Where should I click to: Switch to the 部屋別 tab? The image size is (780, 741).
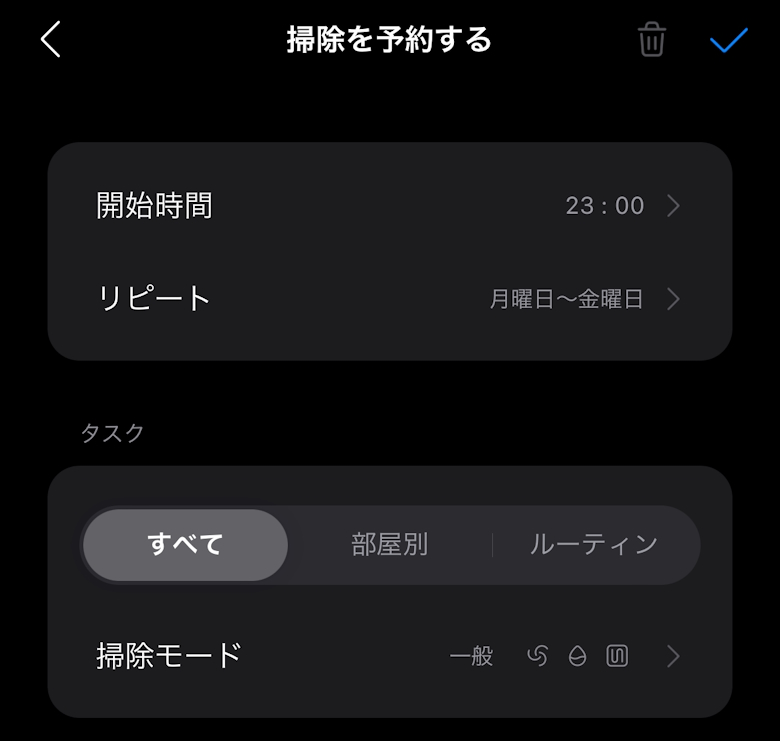tap(390, 545)
